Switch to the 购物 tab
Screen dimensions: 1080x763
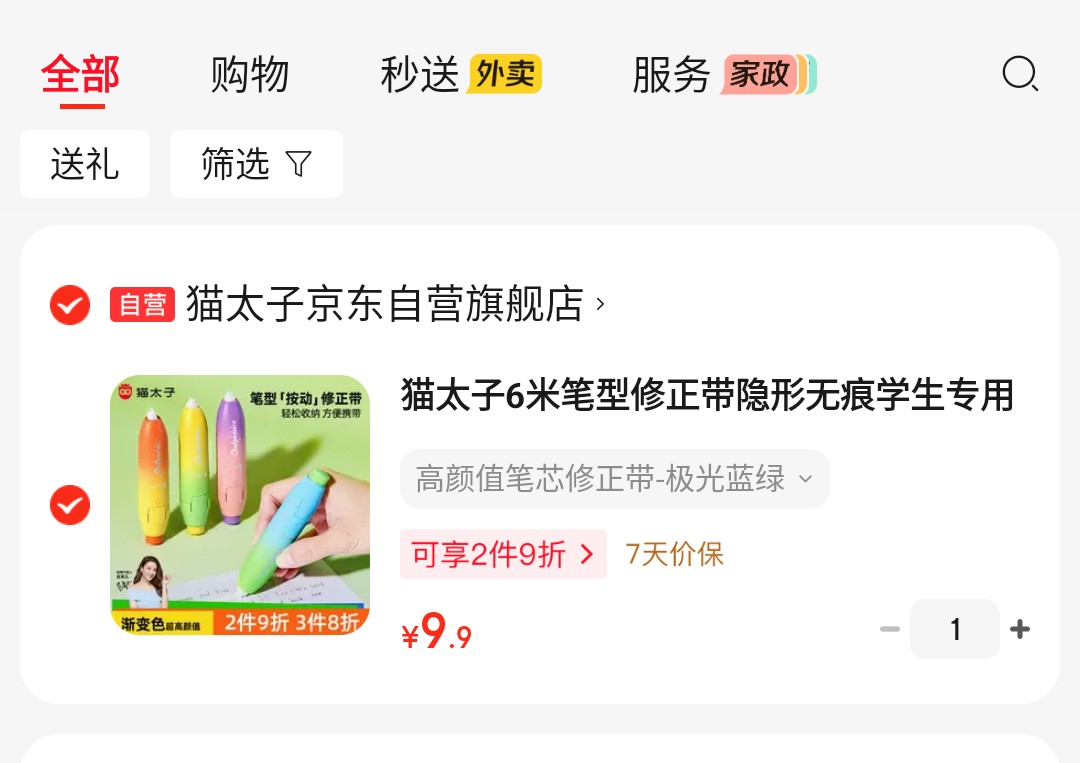pyautogui.click(x=250, y=76)
